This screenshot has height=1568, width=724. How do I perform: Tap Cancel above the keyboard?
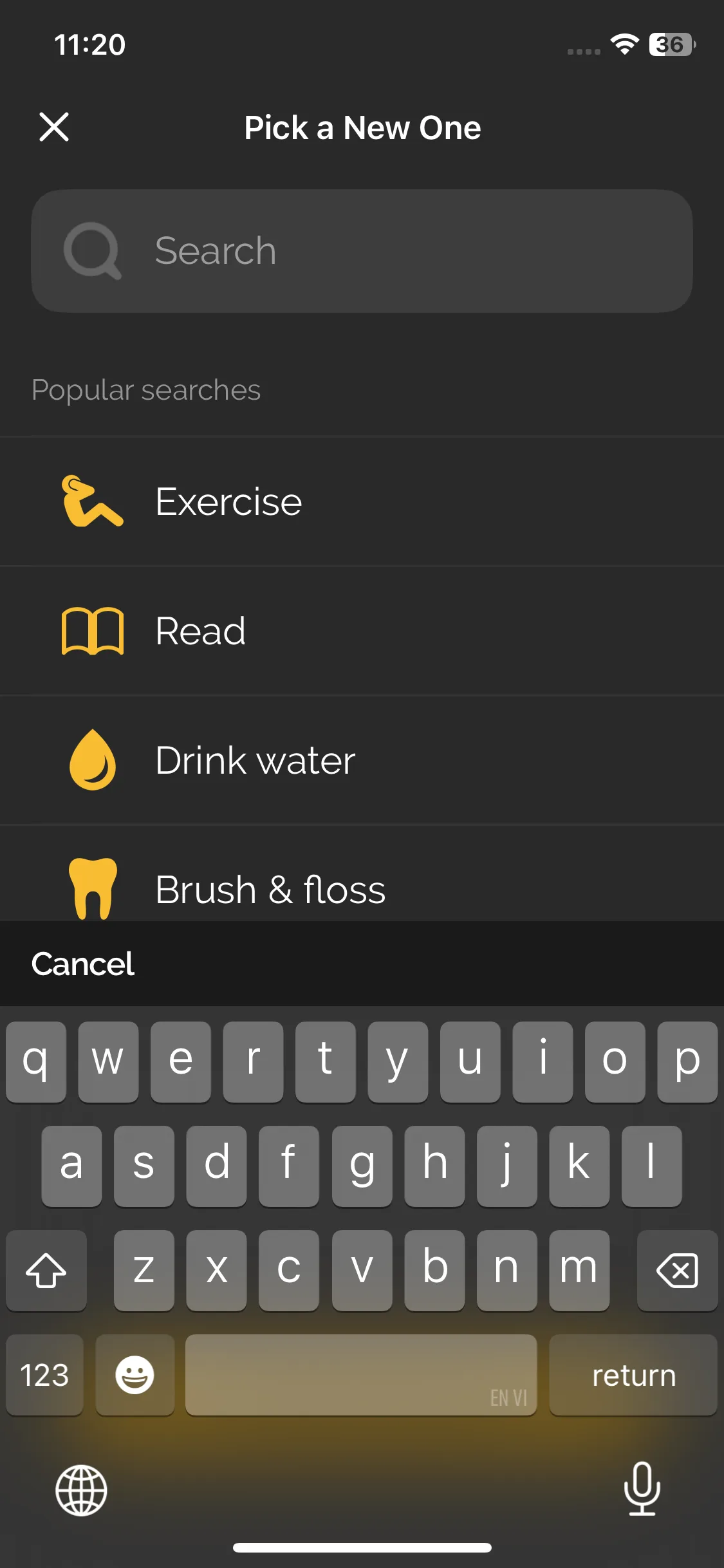83,964
